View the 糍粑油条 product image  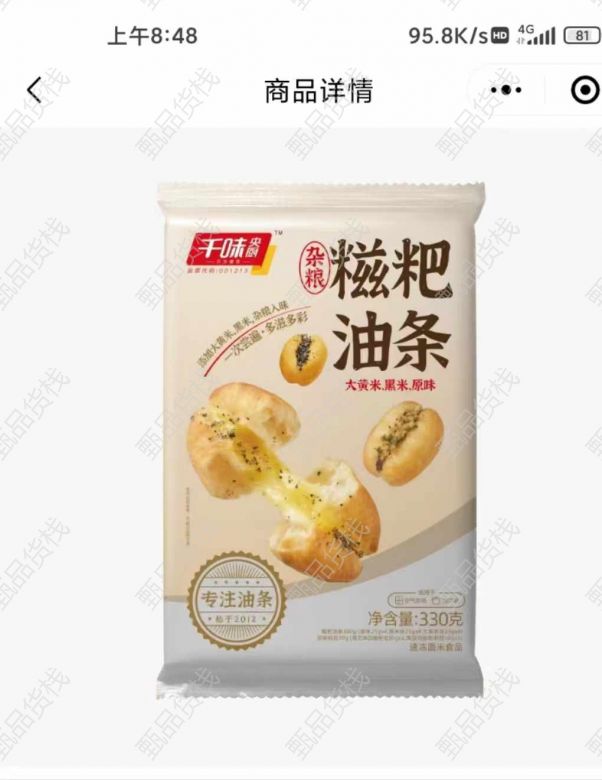[318, 440]
